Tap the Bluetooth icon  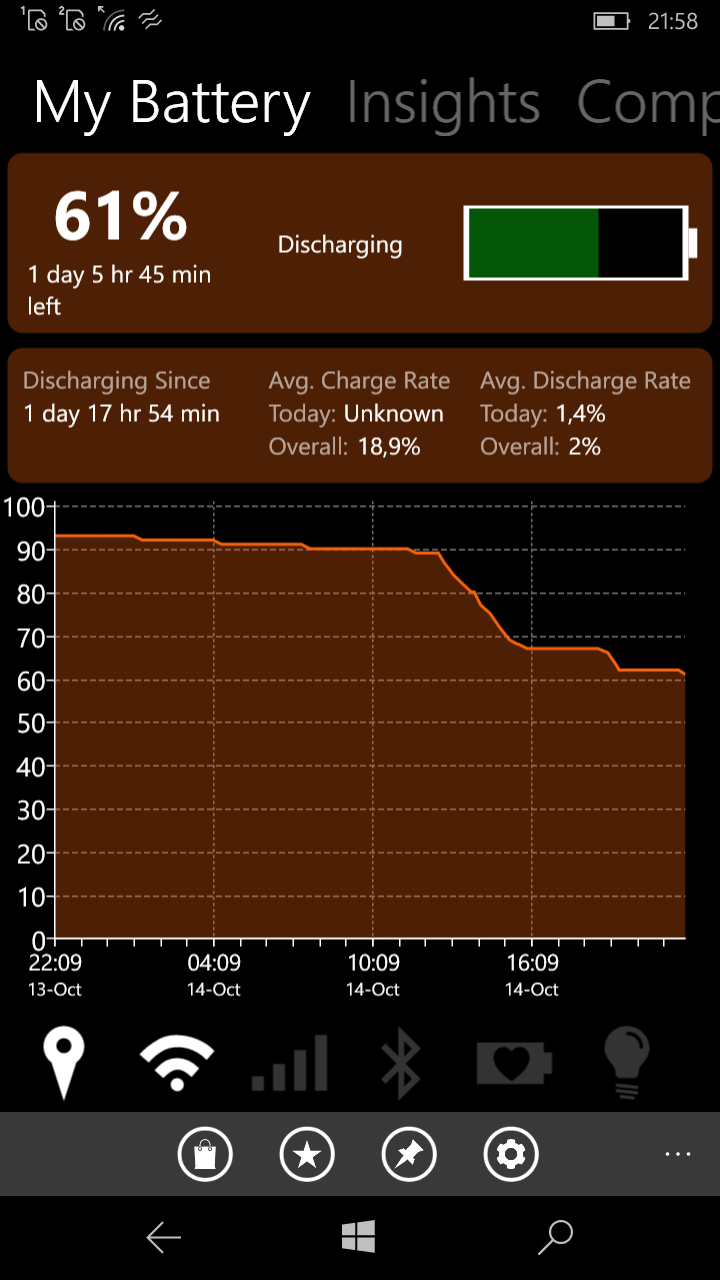click(x=401, y=1064)
